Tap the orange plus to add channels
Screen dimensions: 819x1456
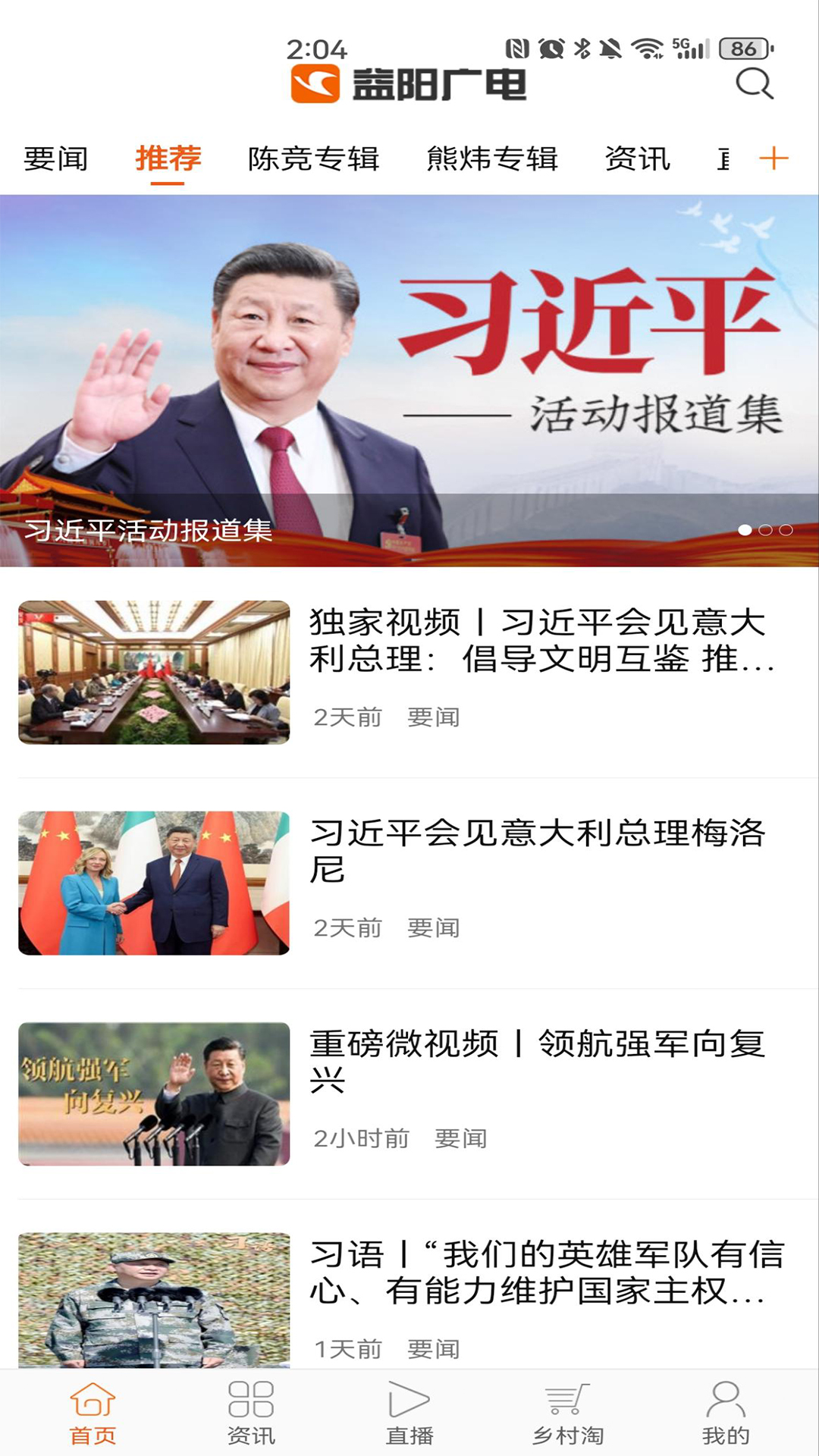pos(773,158)
